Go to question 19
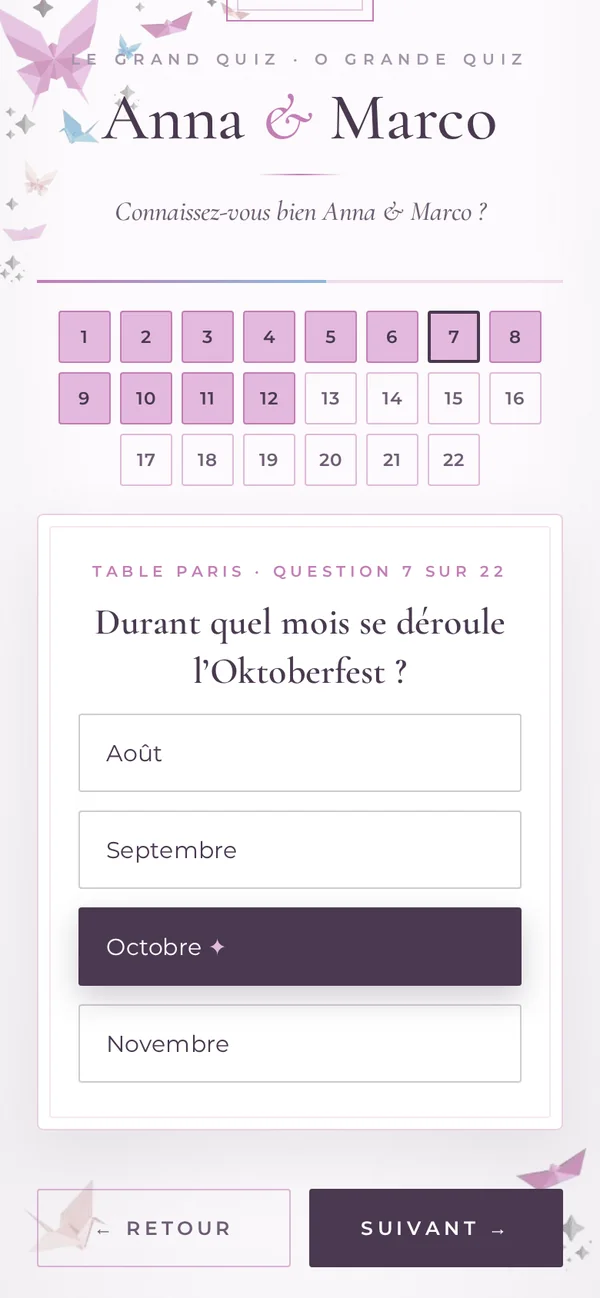 click(269, 460)
